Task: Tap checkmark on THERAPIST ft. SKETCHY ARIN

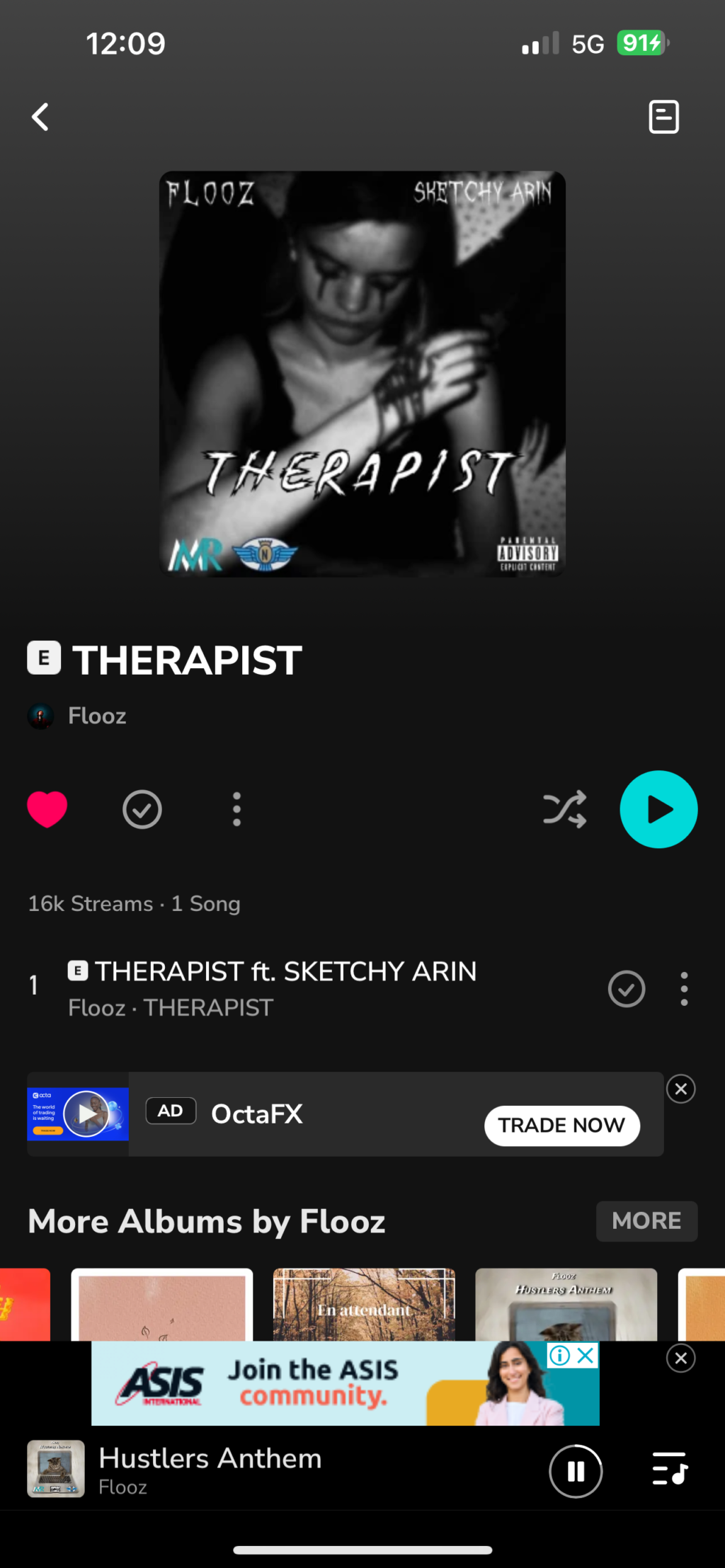Action: pos(627,989)
